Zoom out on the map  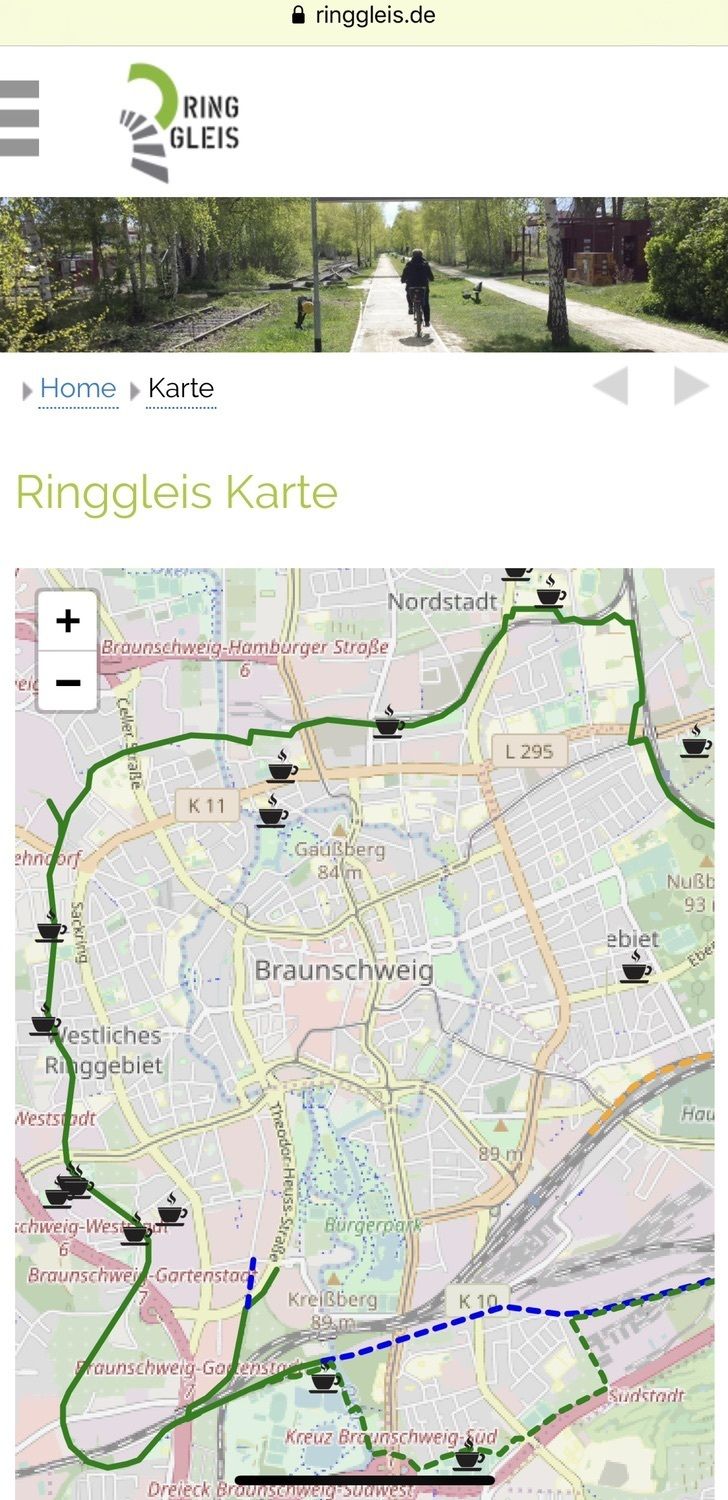(67, 683)
